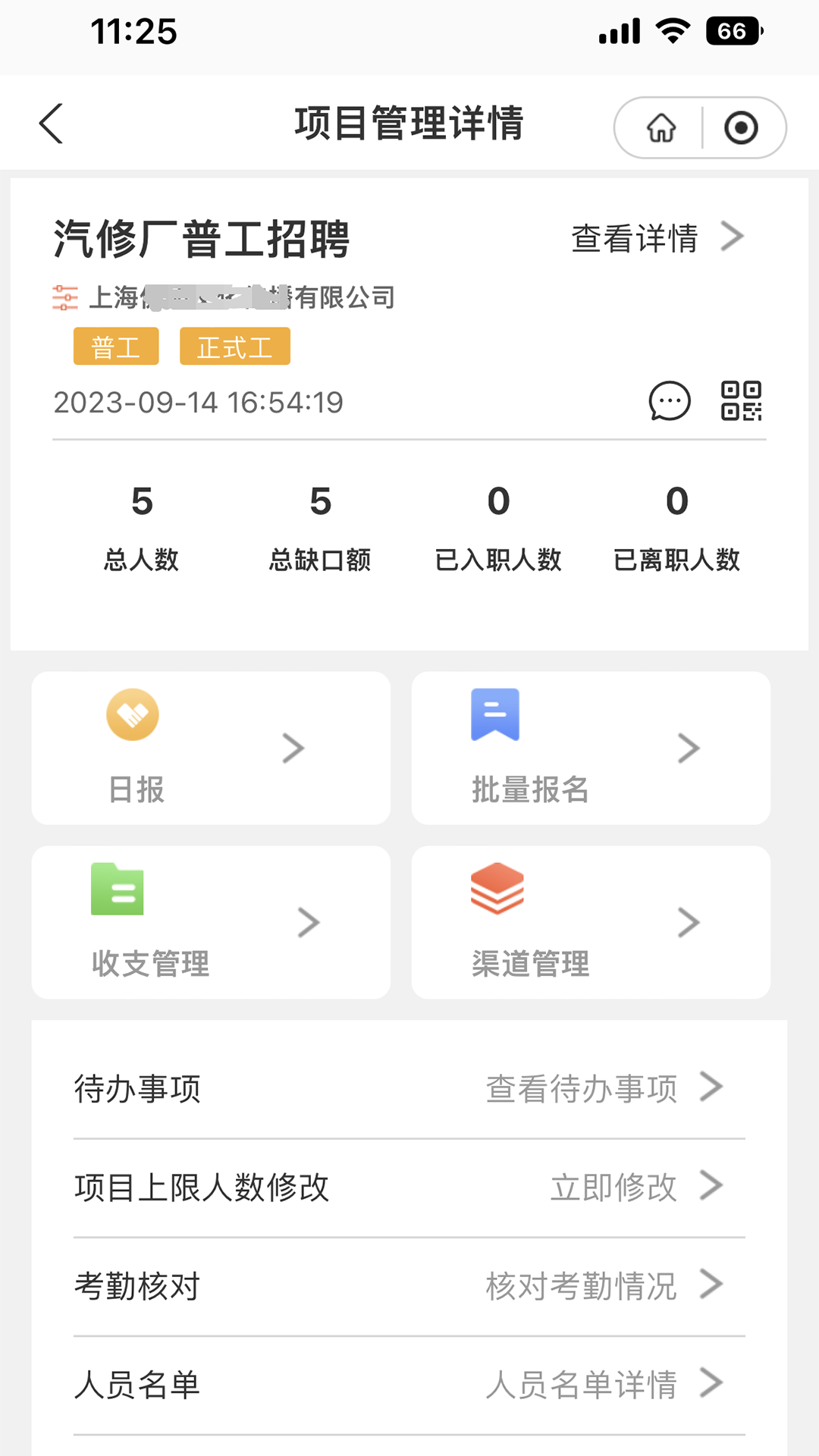
Task: Tap the 收支管理 folder icon
Action: pos(116,890)
